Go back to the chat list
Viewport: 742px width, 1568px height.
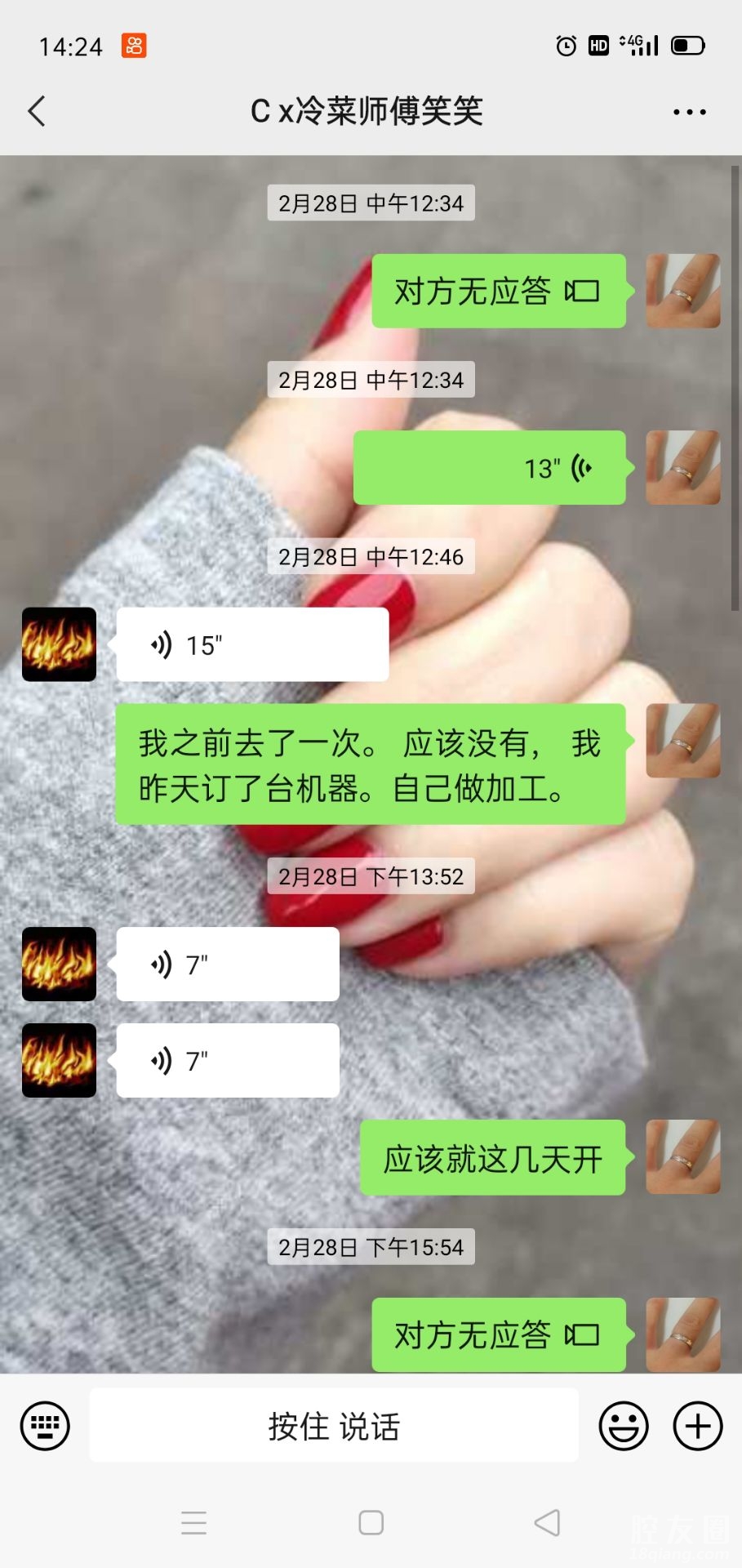tap(37, 112)
